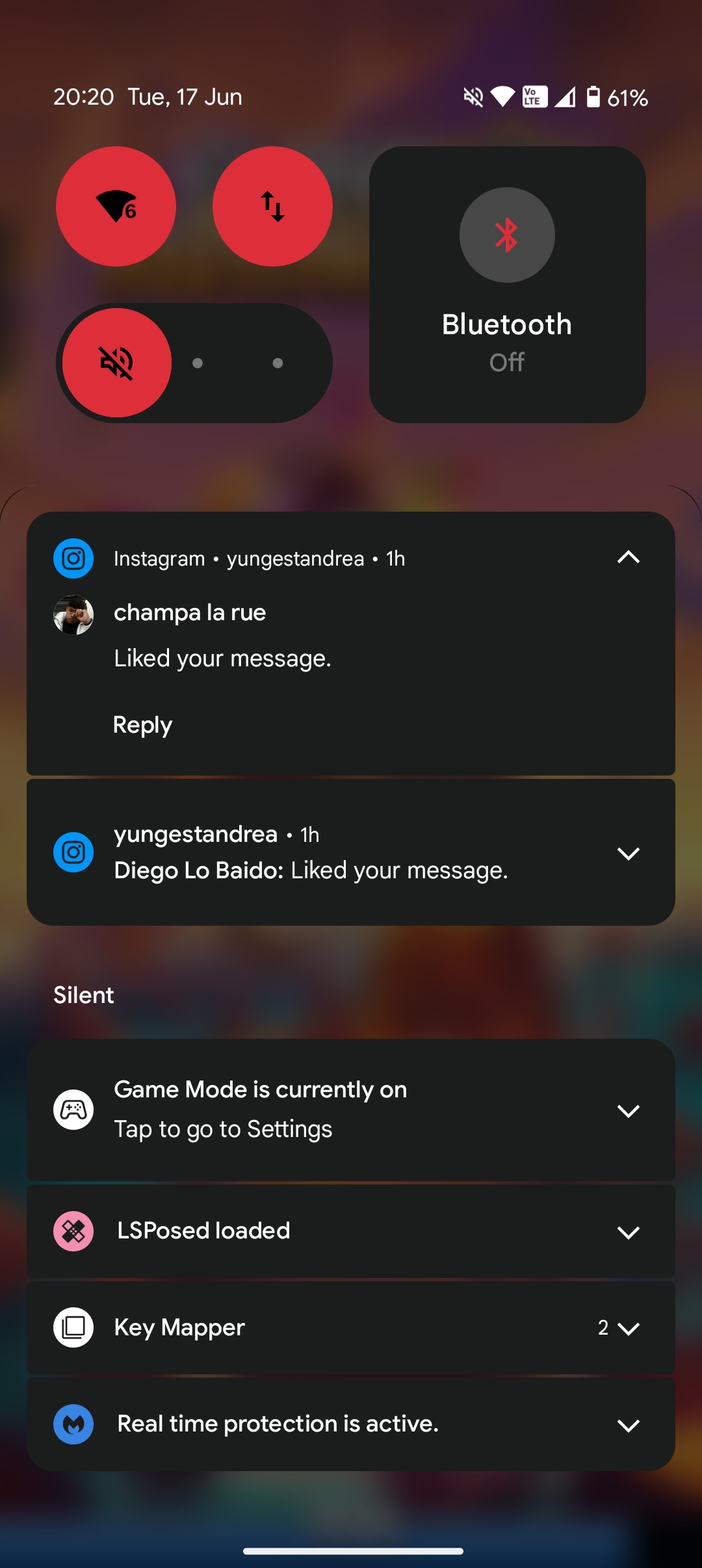Tap the Key Mapper app icon
The height and width of the screenshot is (1568, 702).
click(x=73, y=1327)
